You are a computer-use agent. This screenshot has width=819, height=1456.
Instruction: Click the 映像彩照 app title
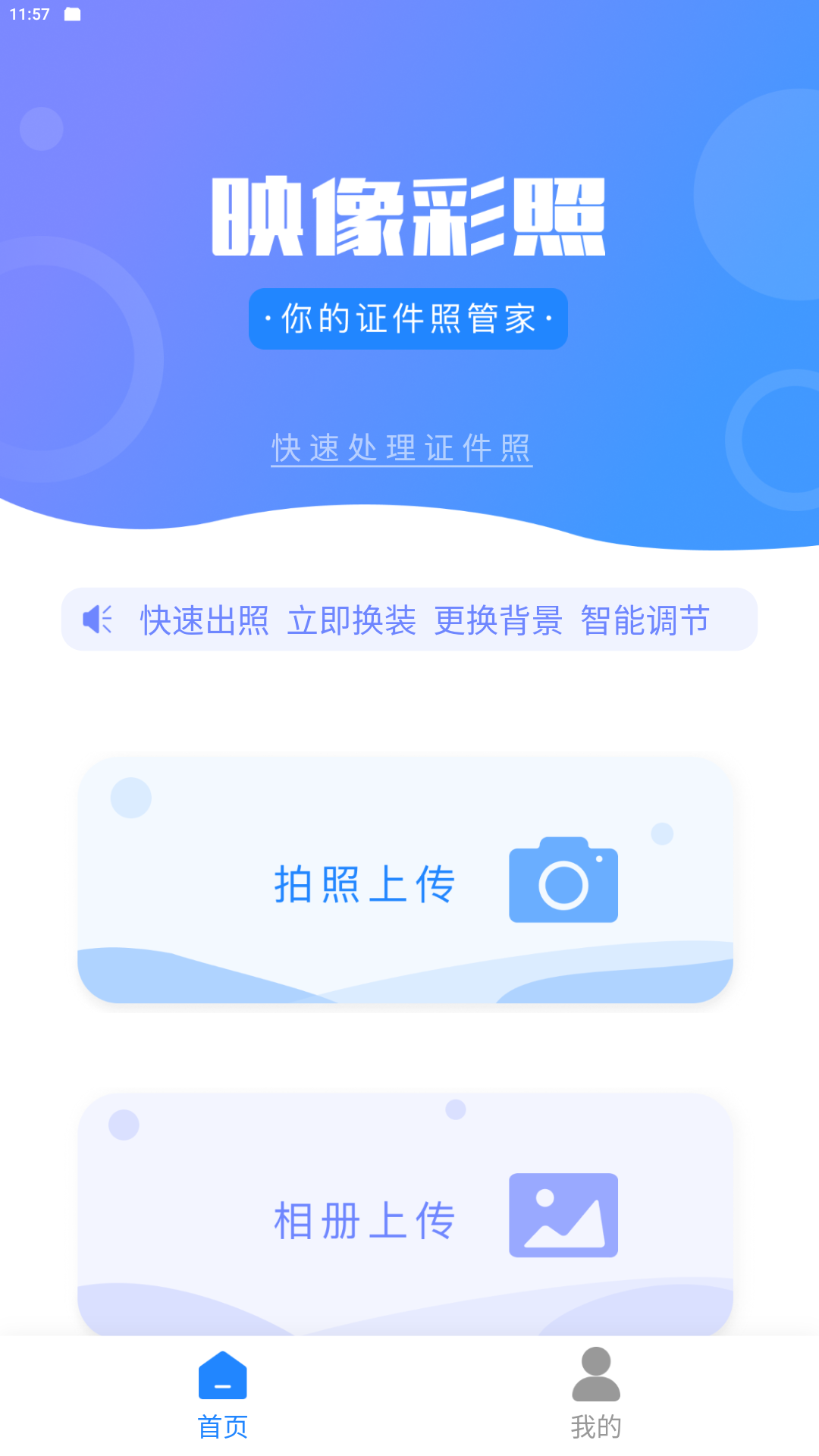[x=409, y=216]
